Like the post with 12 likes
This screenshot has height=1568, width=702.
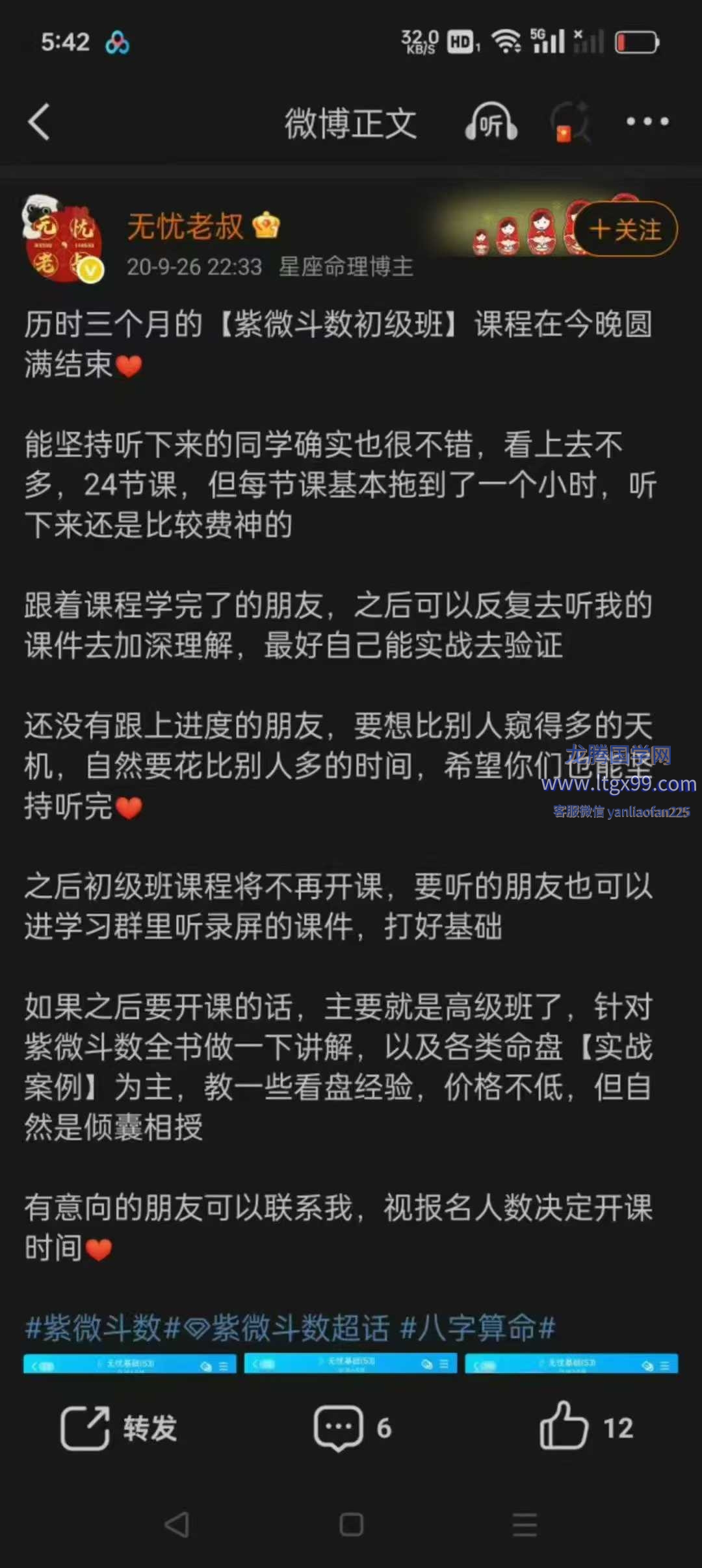[585, 1428]
